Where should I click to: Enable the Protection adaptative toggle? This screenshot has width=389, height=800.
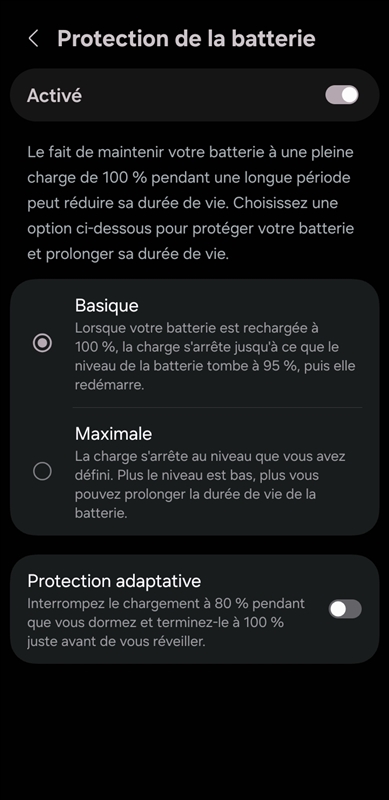point(345,609)
